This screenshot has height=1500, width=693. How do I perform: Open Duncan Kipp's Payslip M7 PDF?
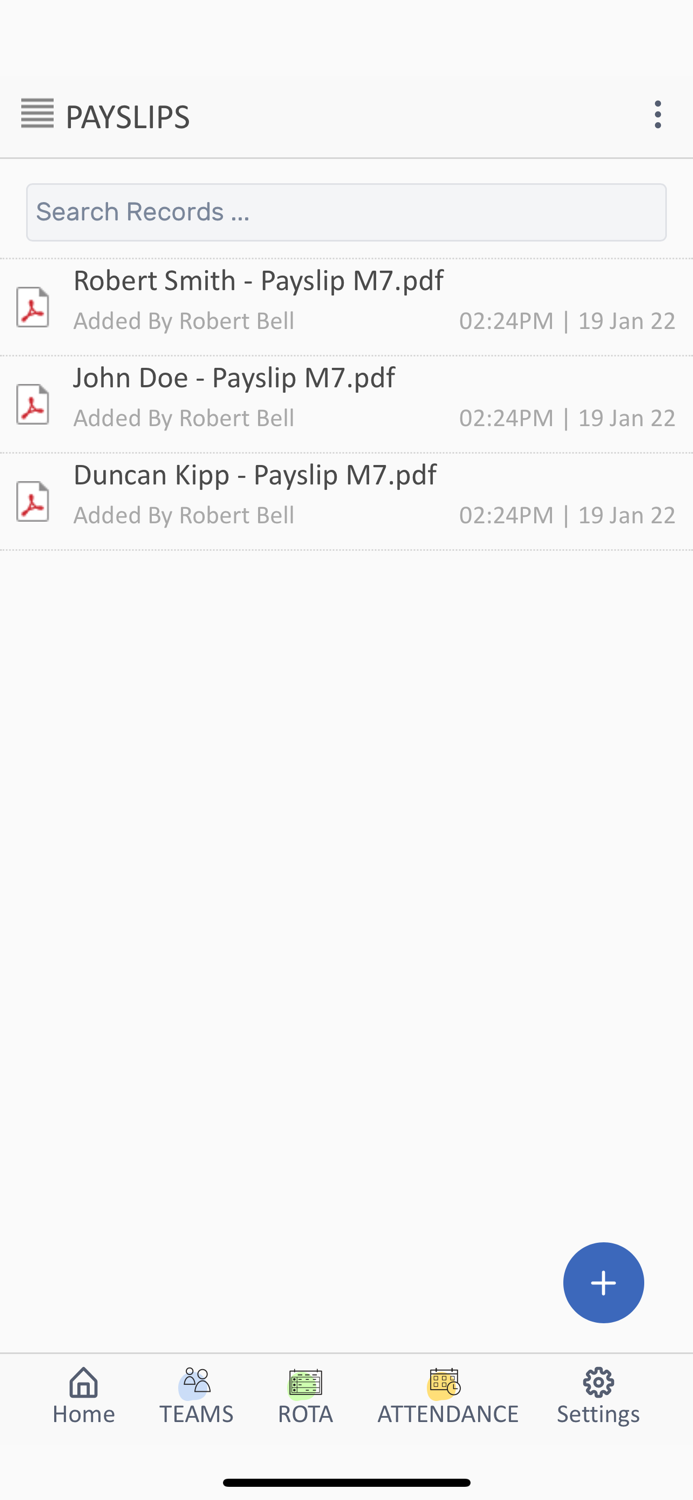tap(255, 475)
